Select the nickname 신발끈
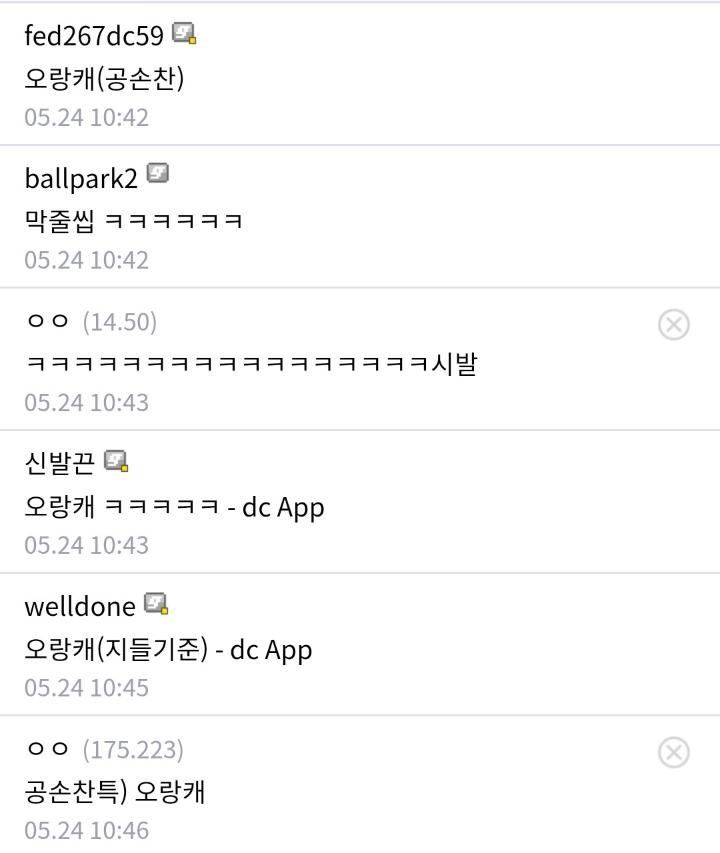 click(x=60, y=463)
